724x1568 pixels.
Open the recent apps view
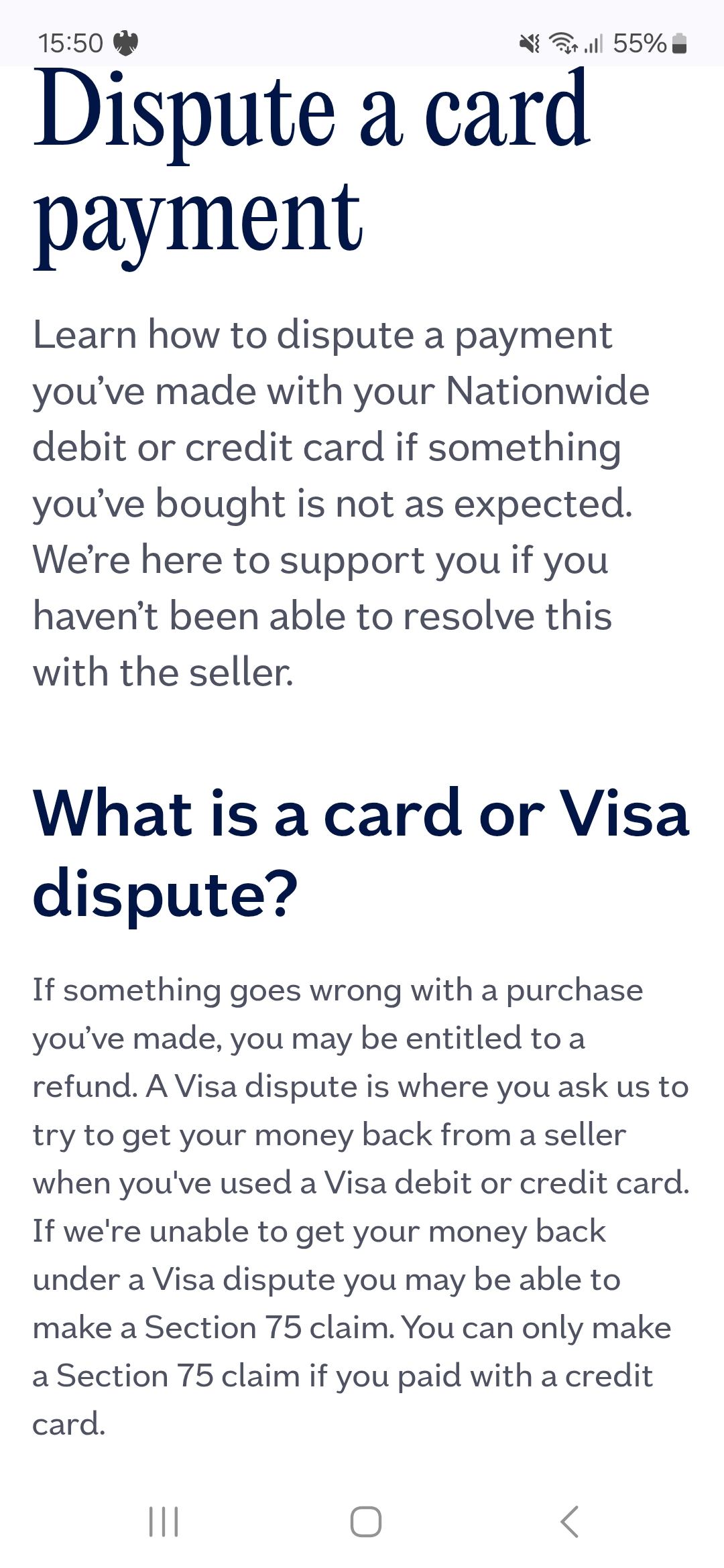coord(163,1521)
